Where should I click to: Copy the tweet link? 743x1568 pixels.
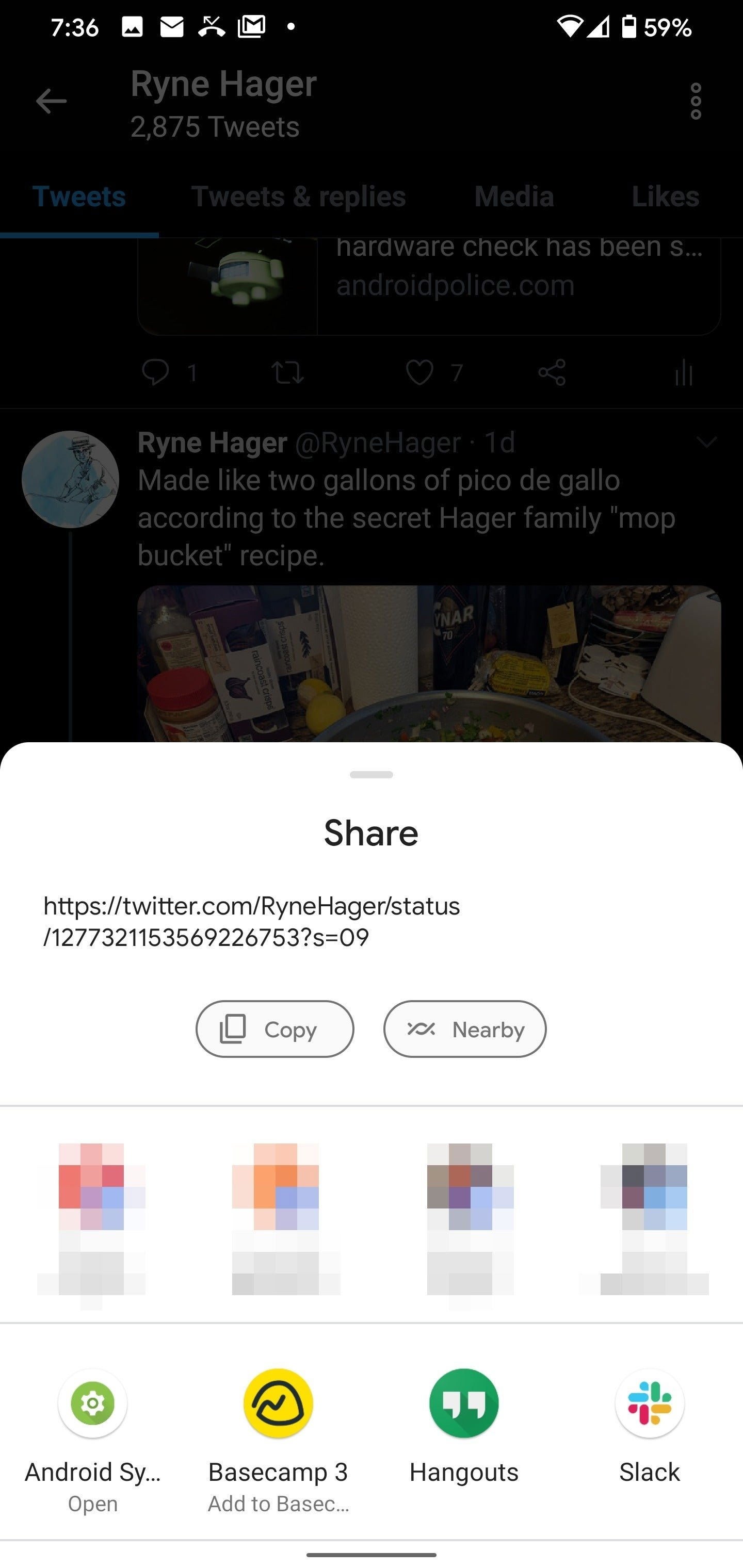coord(274,1028)
